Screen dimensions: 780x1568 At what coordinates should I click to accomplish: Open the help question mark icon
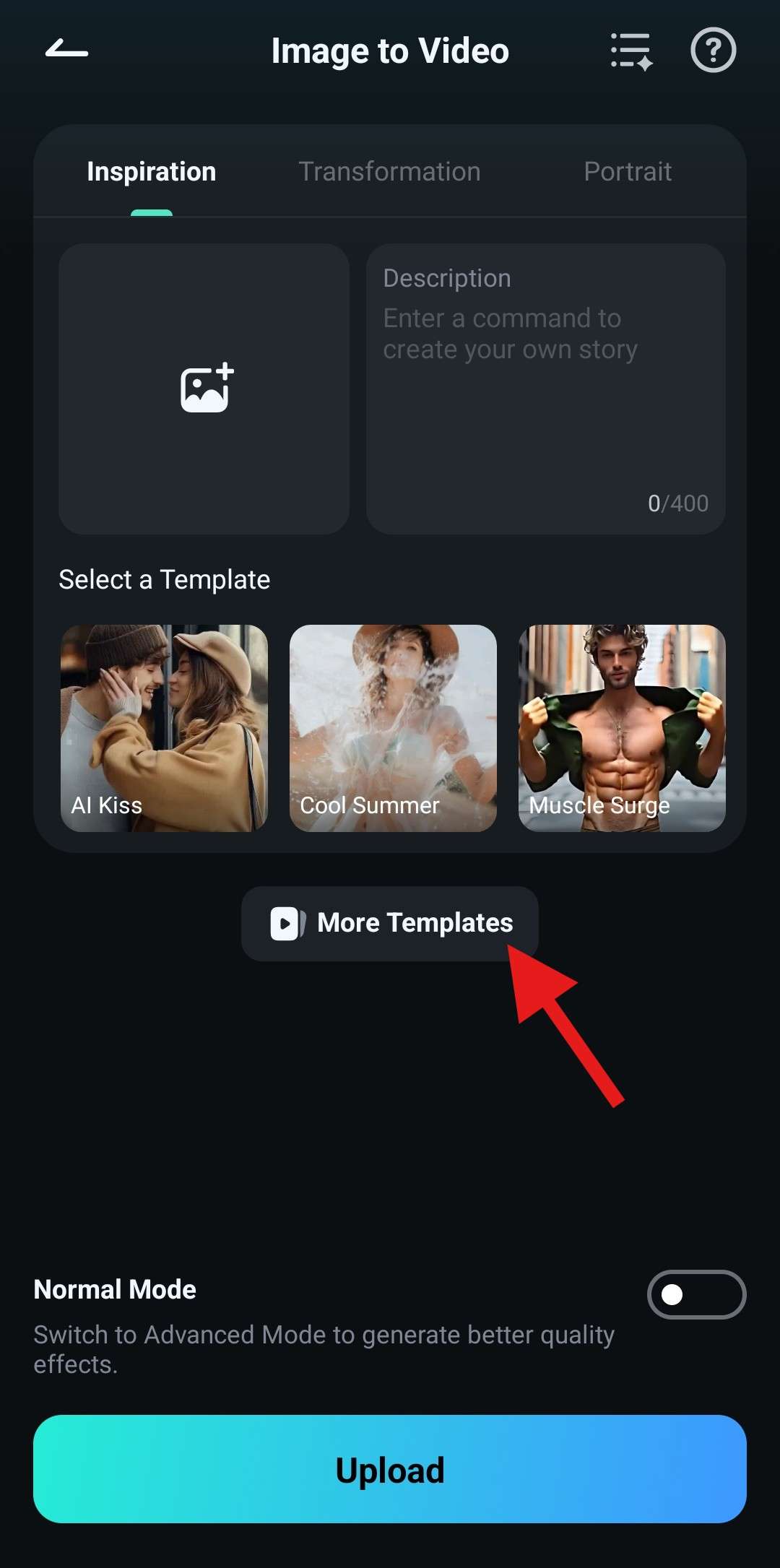[713, 51]
